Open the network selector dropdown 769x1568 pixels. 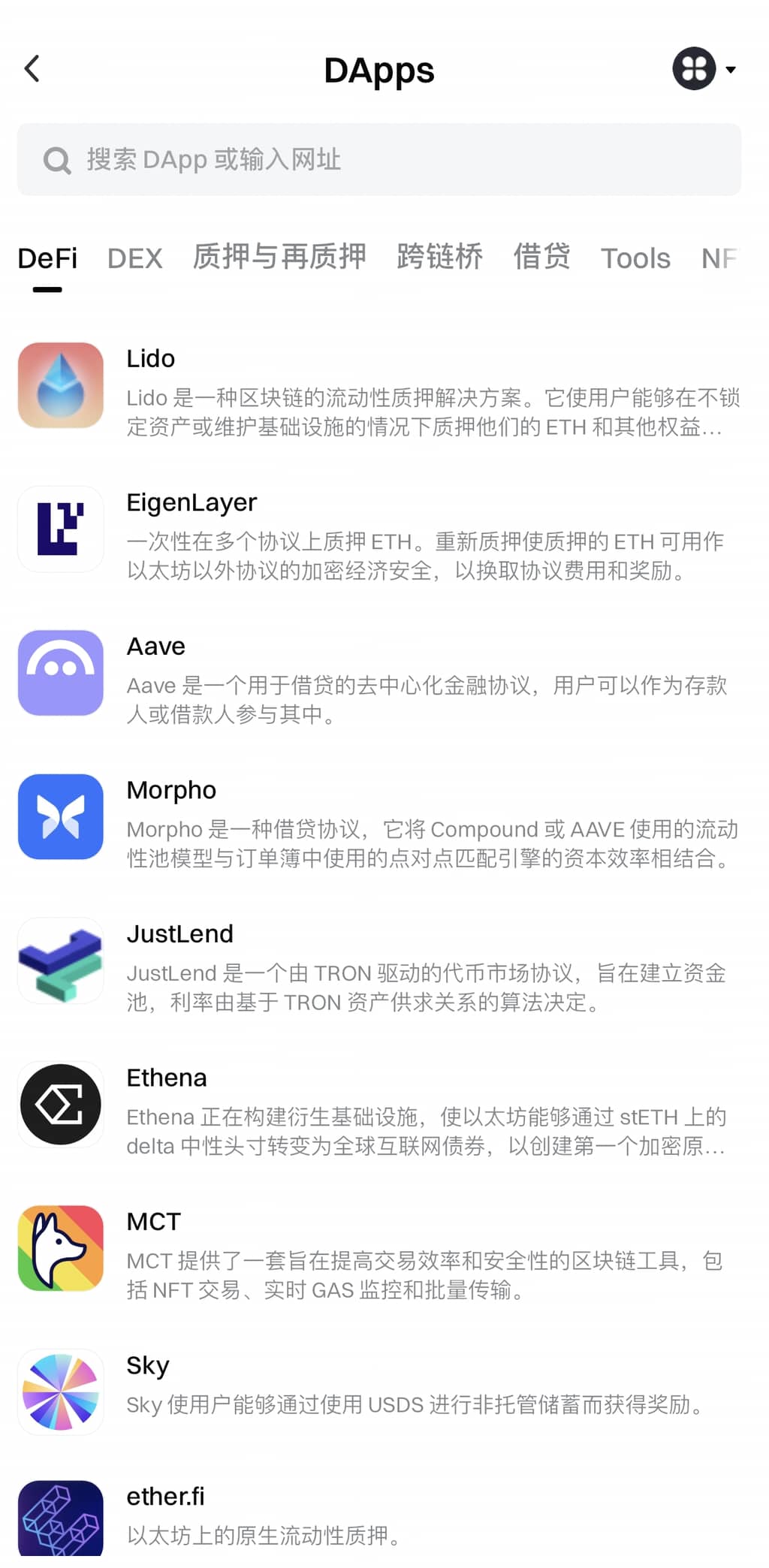[x=704, y=69]
